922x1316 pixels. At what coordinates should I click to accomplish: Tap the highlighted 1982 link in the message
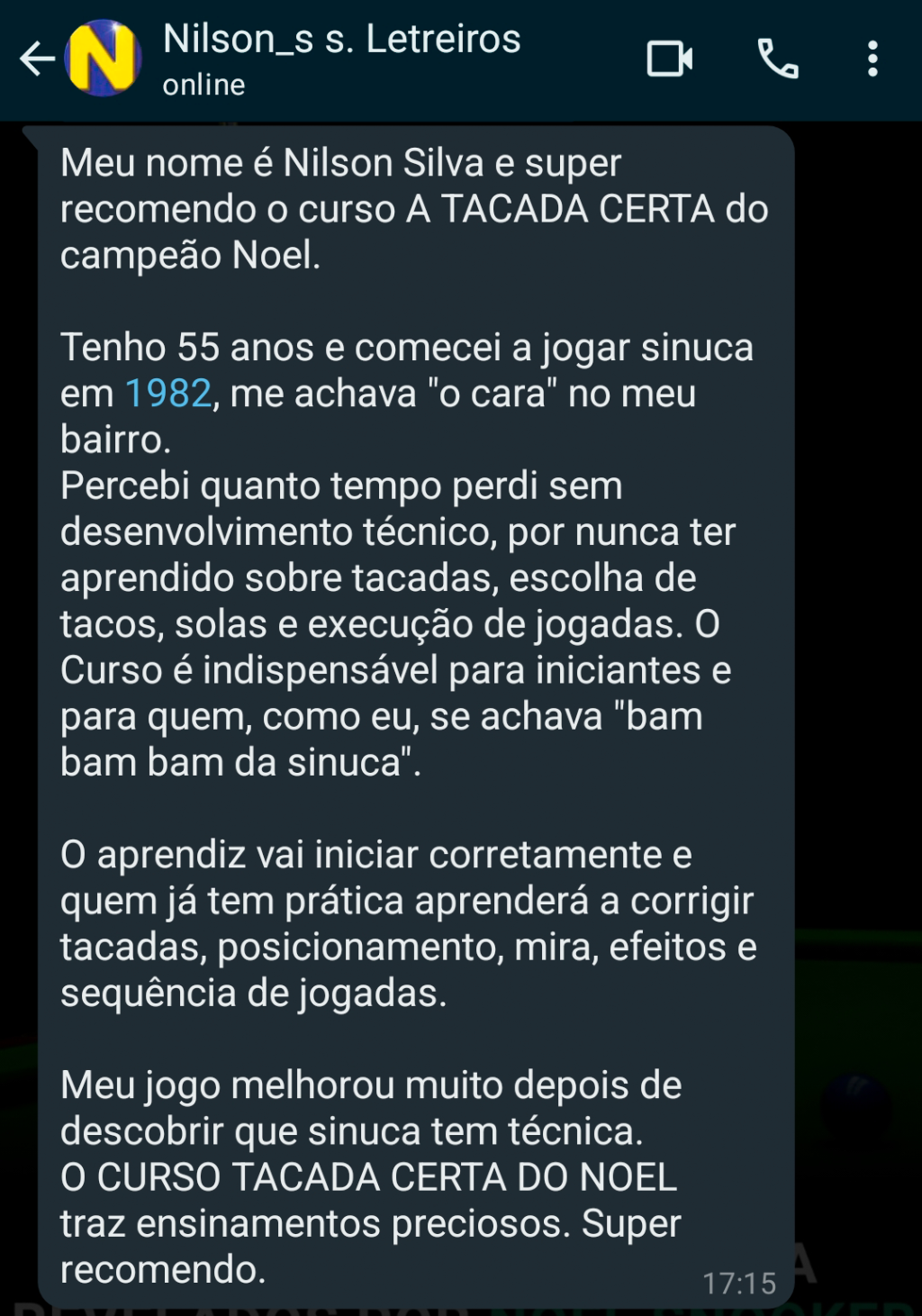click(x=167, y=394)
